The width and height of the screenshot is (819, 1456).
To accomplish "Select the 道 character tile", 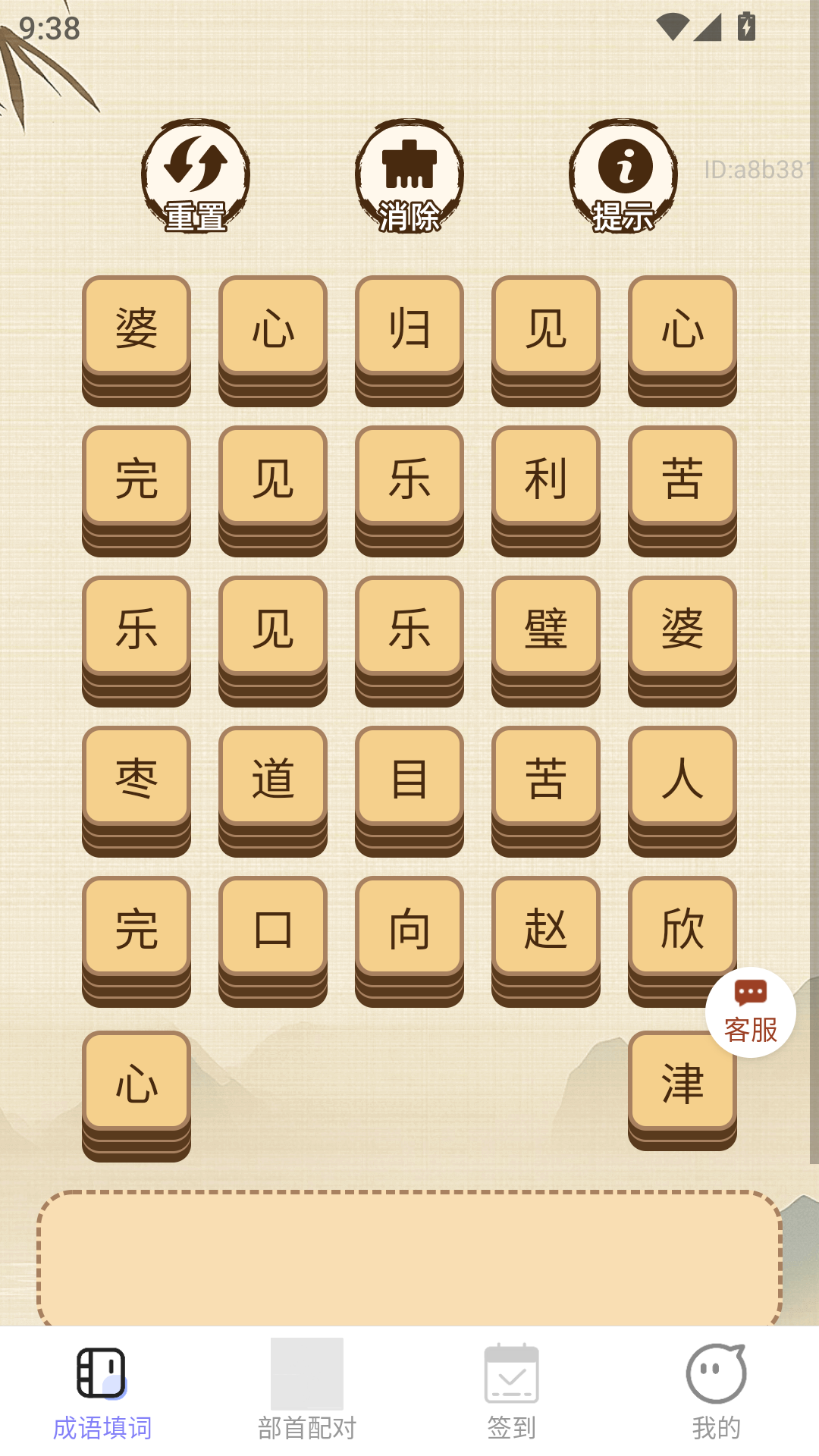I will (273, 778).
